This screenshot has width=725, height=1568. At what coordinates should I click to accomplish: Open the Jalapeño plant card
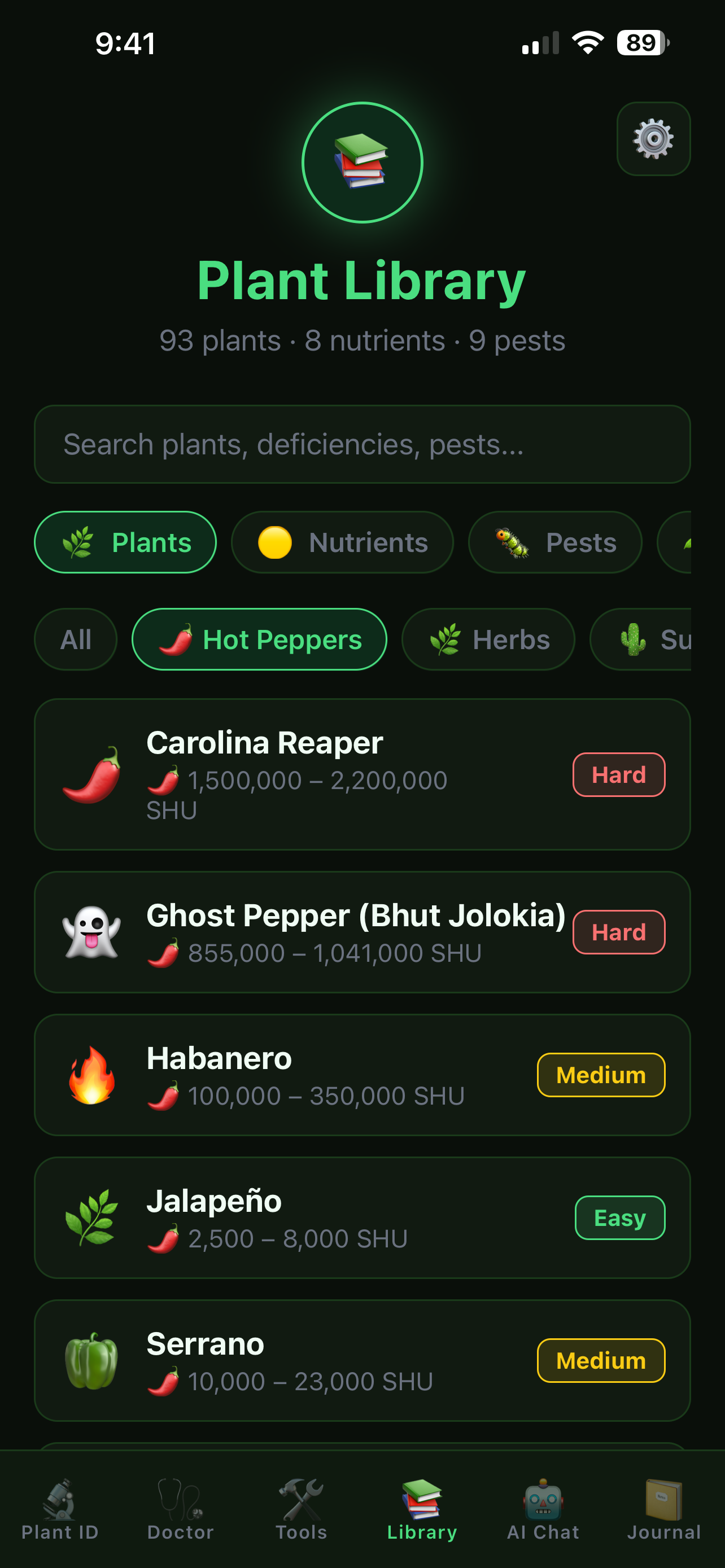361,1217
